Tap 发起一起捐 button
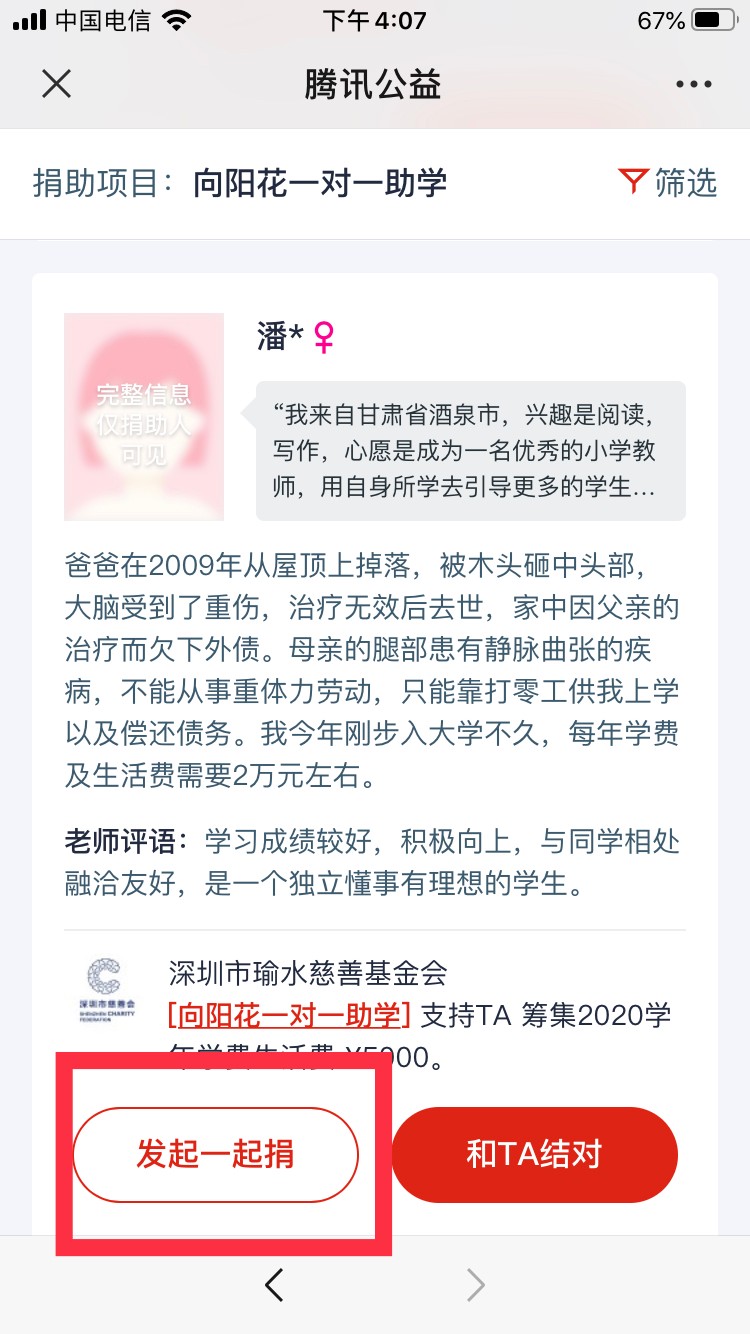750x1334 pixels. tap(215, 1154)
